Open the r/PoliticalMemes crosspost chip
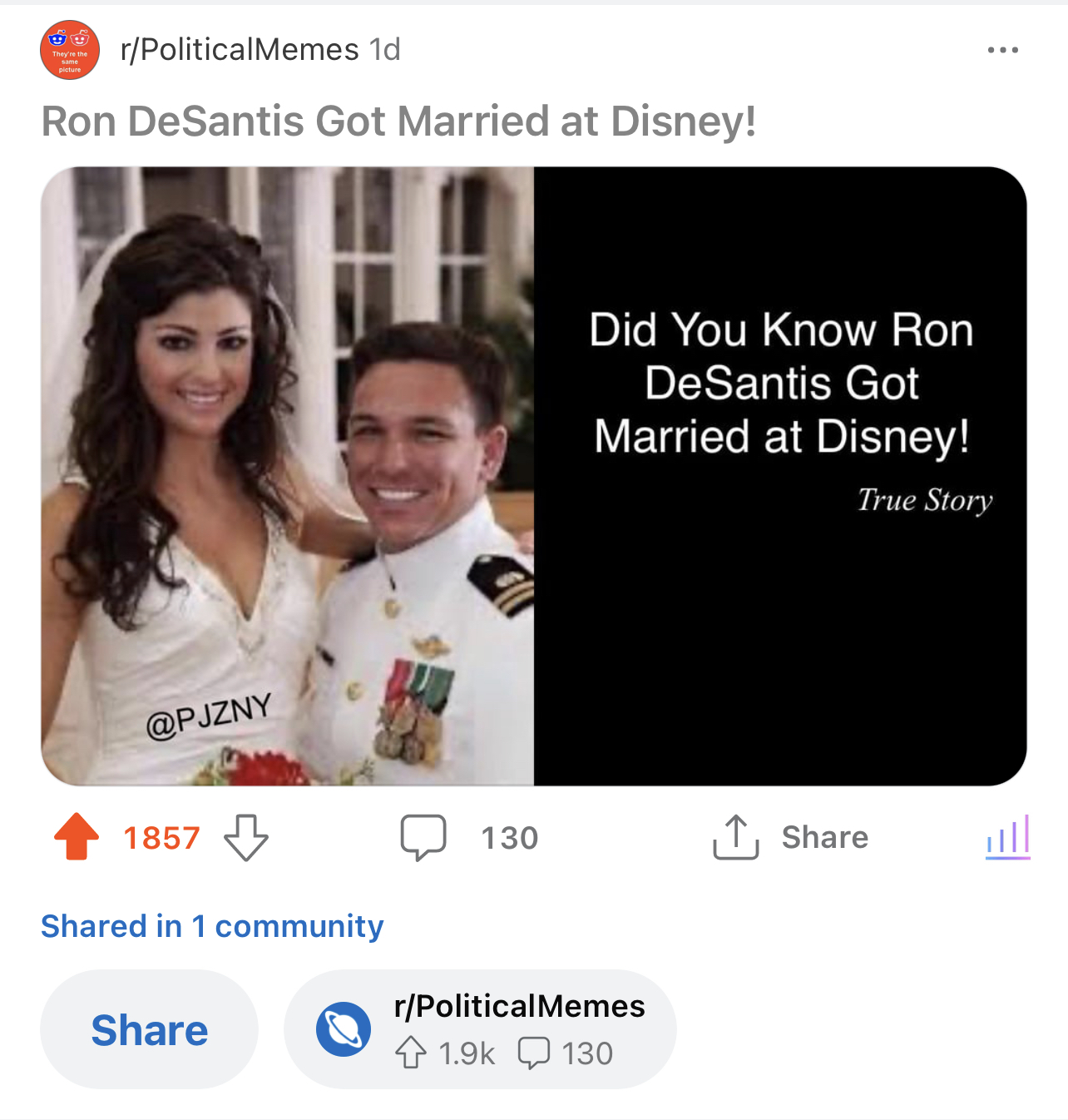 point(480,1029)
